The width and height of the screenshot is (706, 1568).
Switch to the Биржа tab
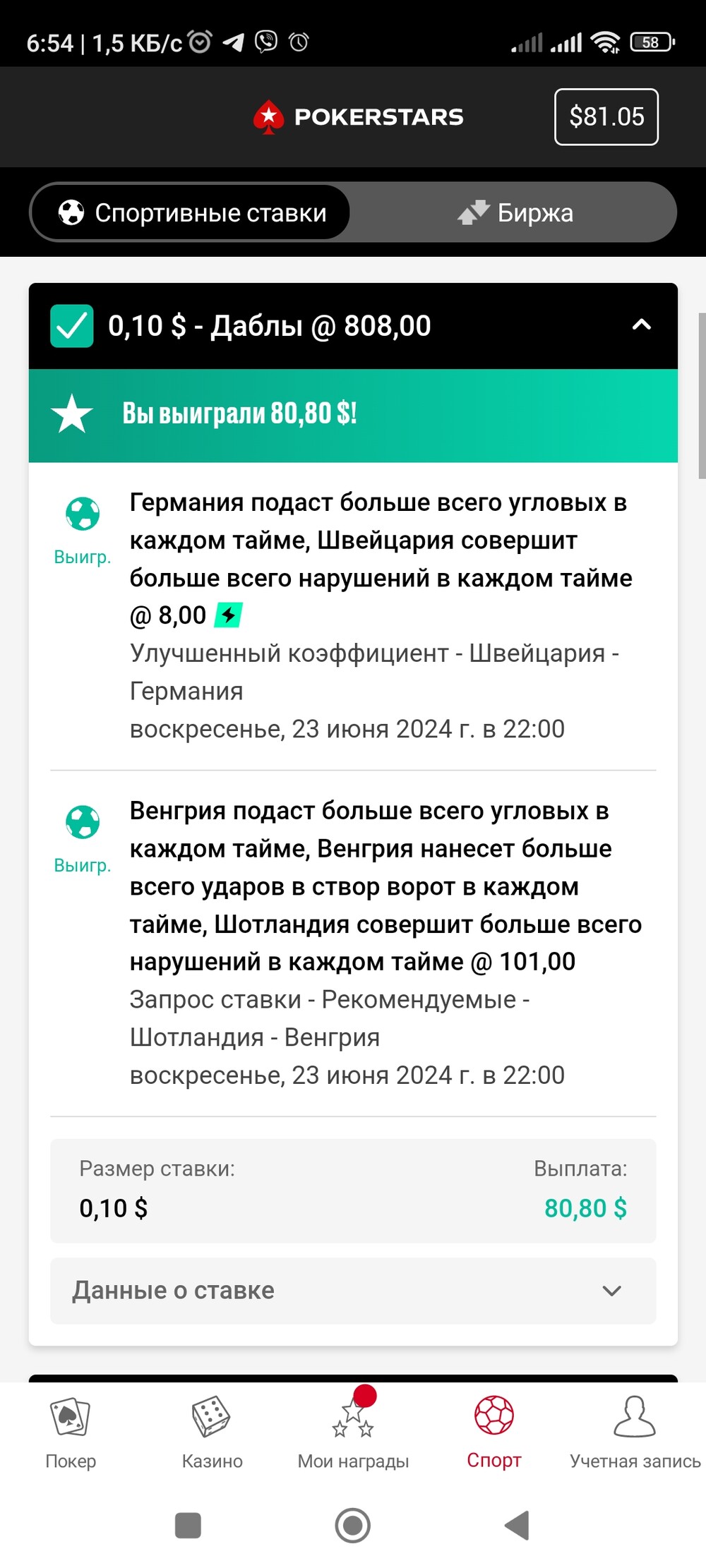pyautogui.click(x=515, y=212)
